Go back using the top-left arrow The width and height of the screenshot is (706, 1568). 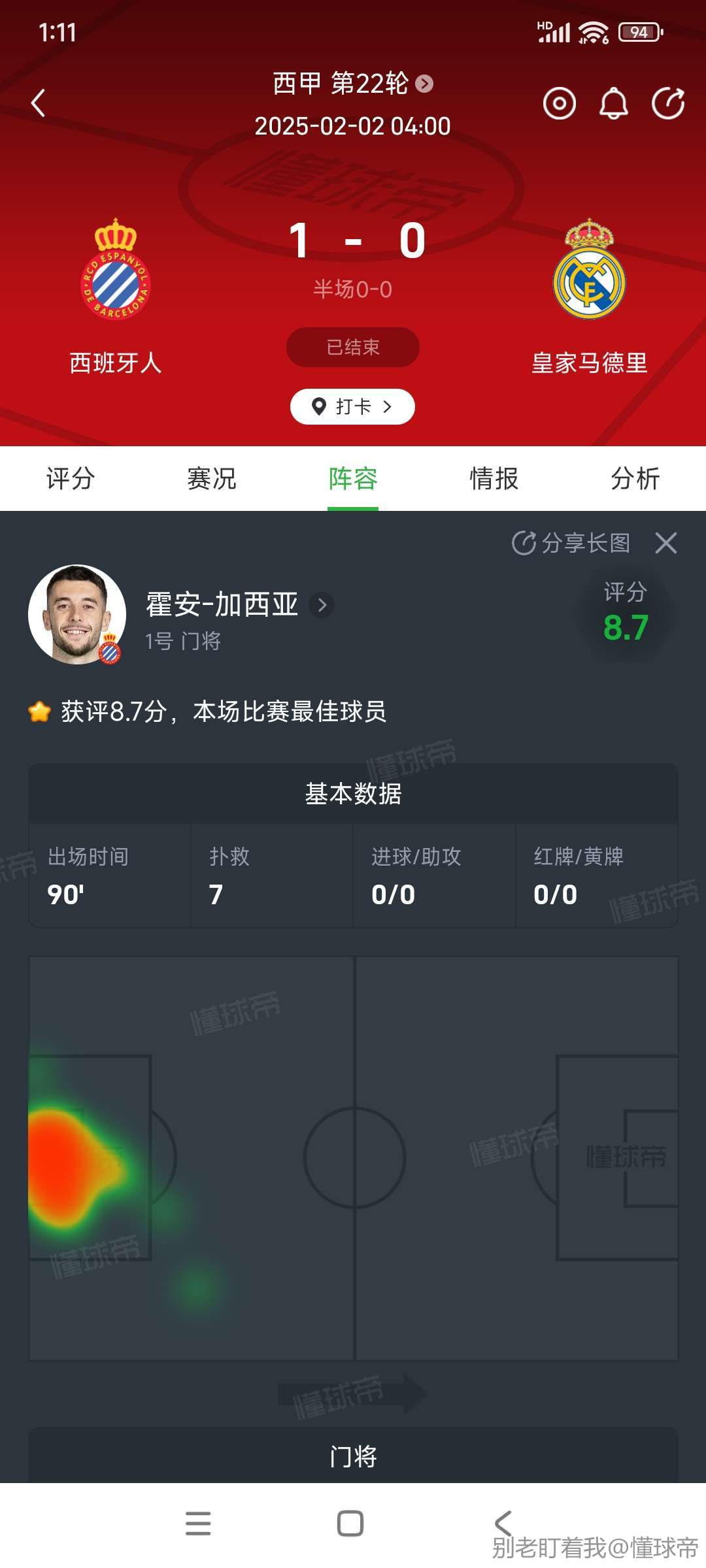(39, 103)
